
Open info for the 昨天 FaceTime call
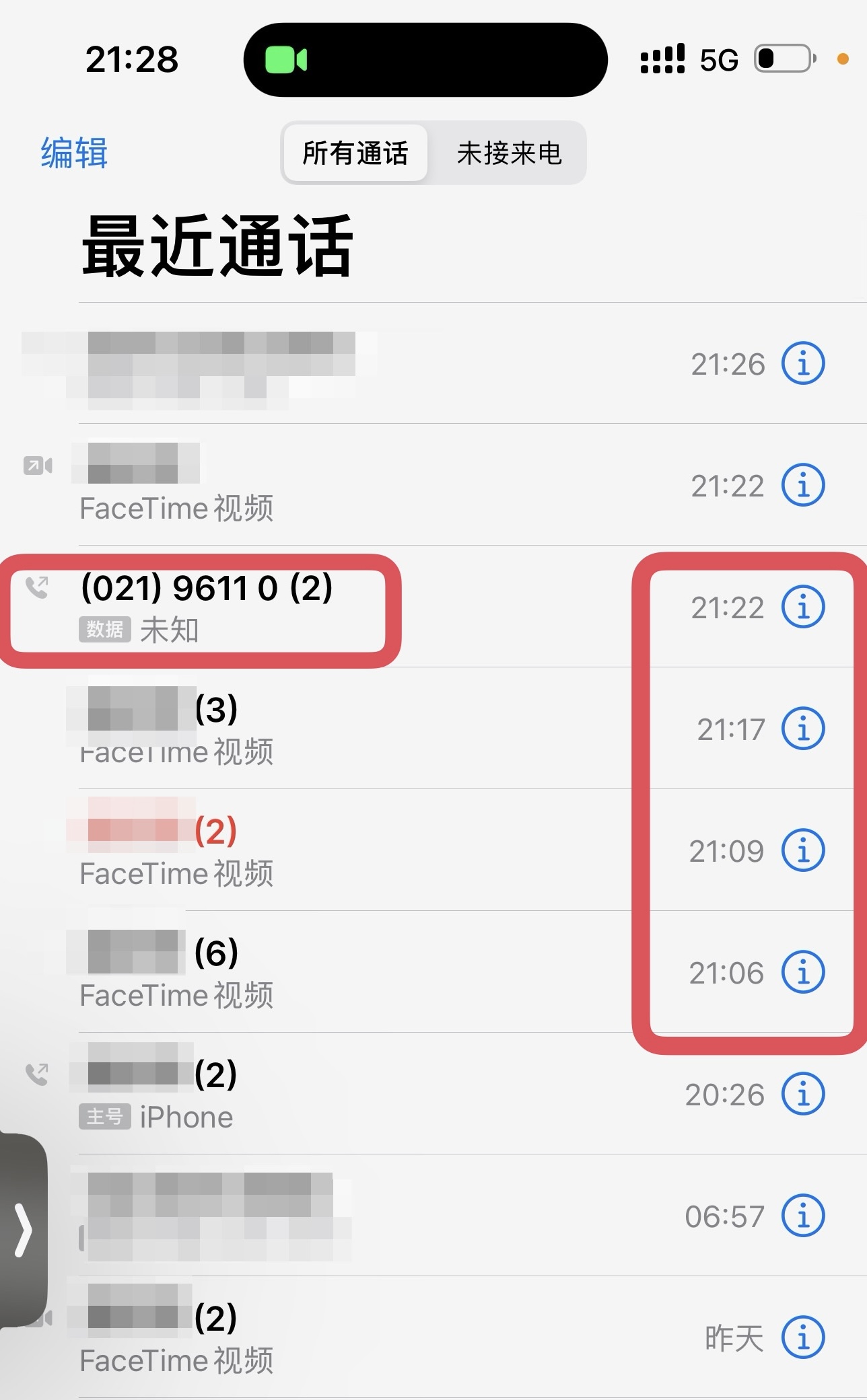point(803,1337)
